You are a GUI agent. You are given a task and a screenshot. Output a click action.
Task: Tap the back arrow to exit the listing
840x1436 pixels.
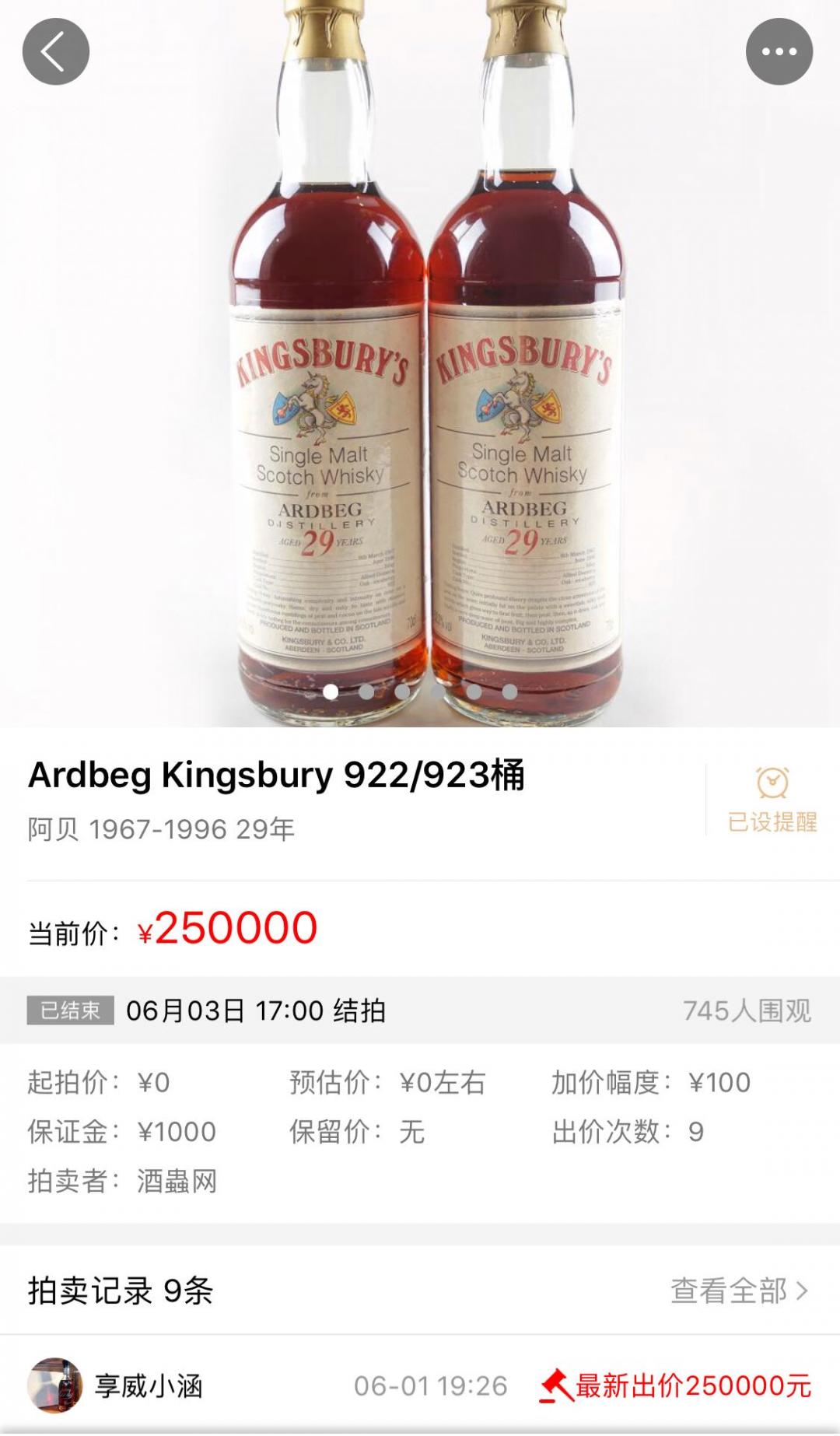[x=53, y=51]
